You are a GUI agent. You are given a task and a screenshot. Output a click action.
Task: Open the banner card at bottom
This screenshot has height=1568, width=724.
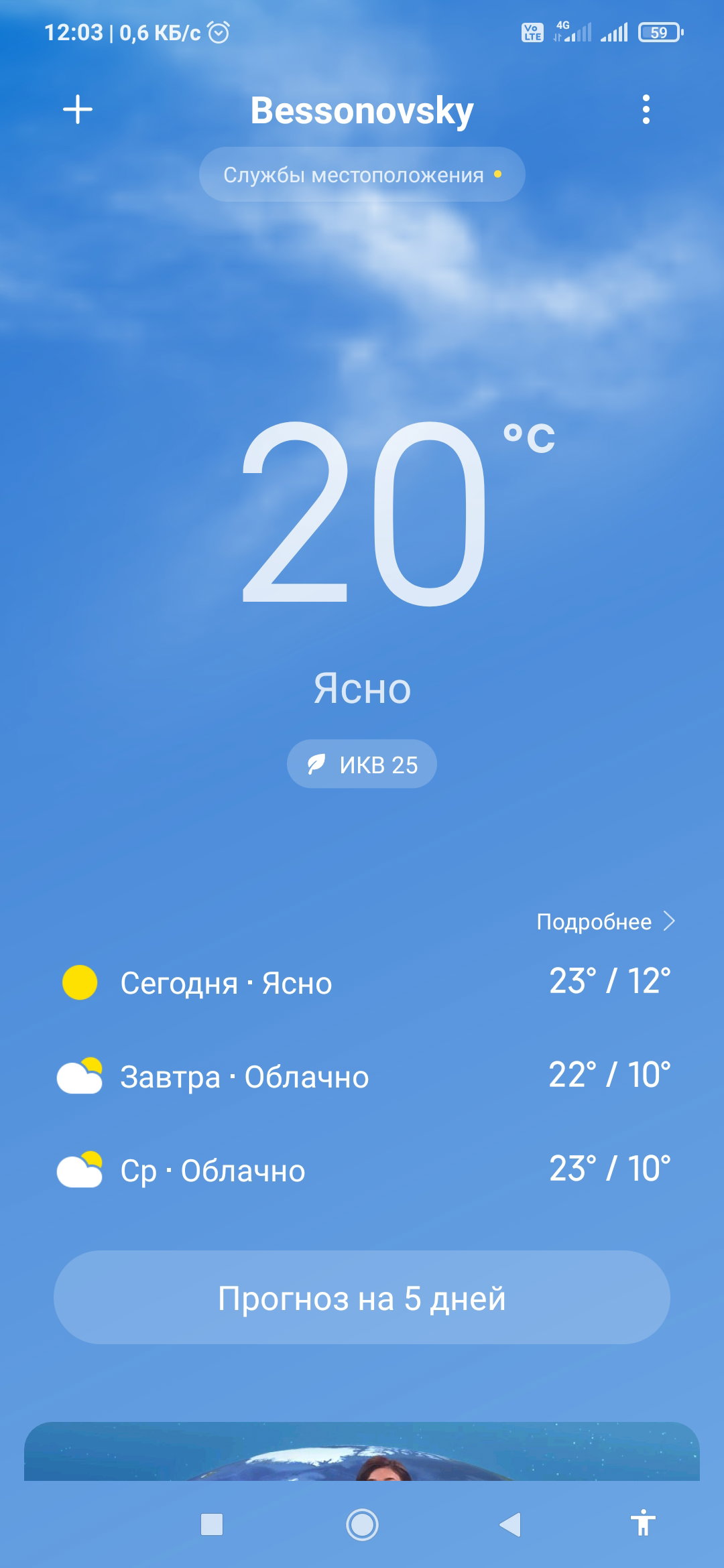(362, 1451)
